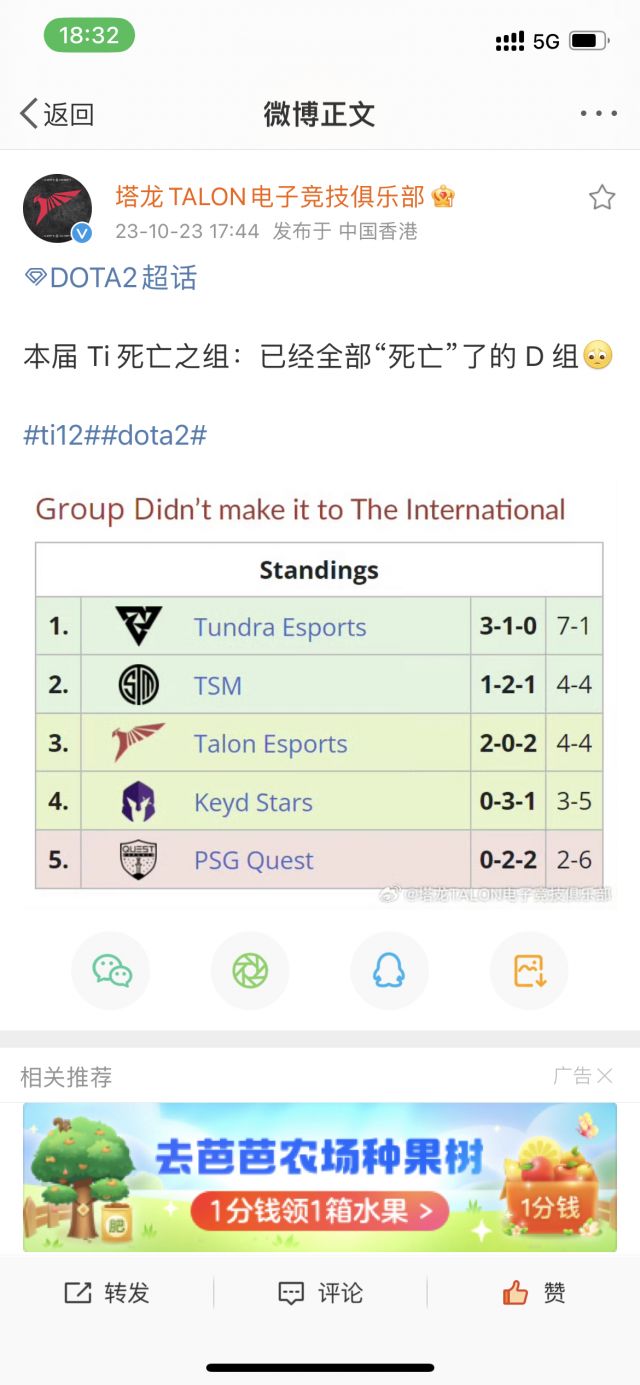Viewport: 640px width, 1385px height.
Task: Save the image with the orange download icon
Action: click(528, 970)
